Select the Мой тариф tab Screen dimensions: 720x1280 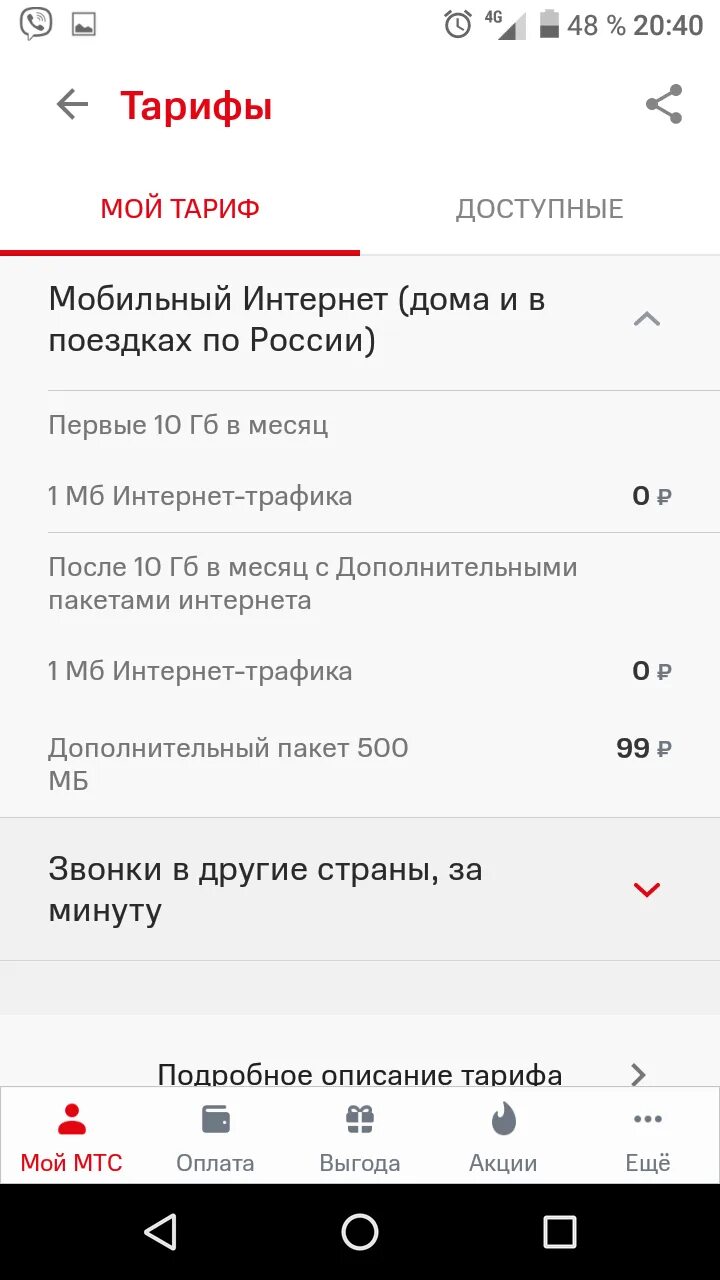(x=180, y=209)
